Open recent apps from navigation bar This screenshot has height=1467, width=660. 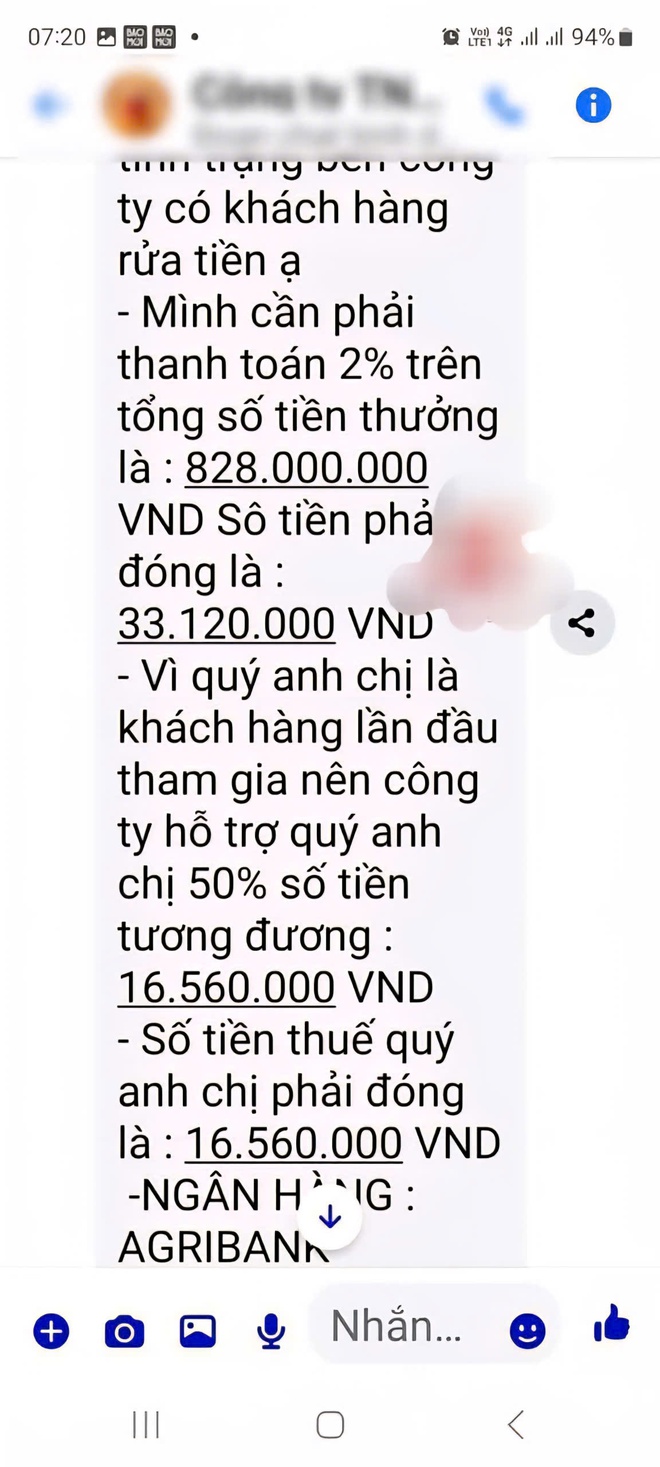[x=146, y=1424]
